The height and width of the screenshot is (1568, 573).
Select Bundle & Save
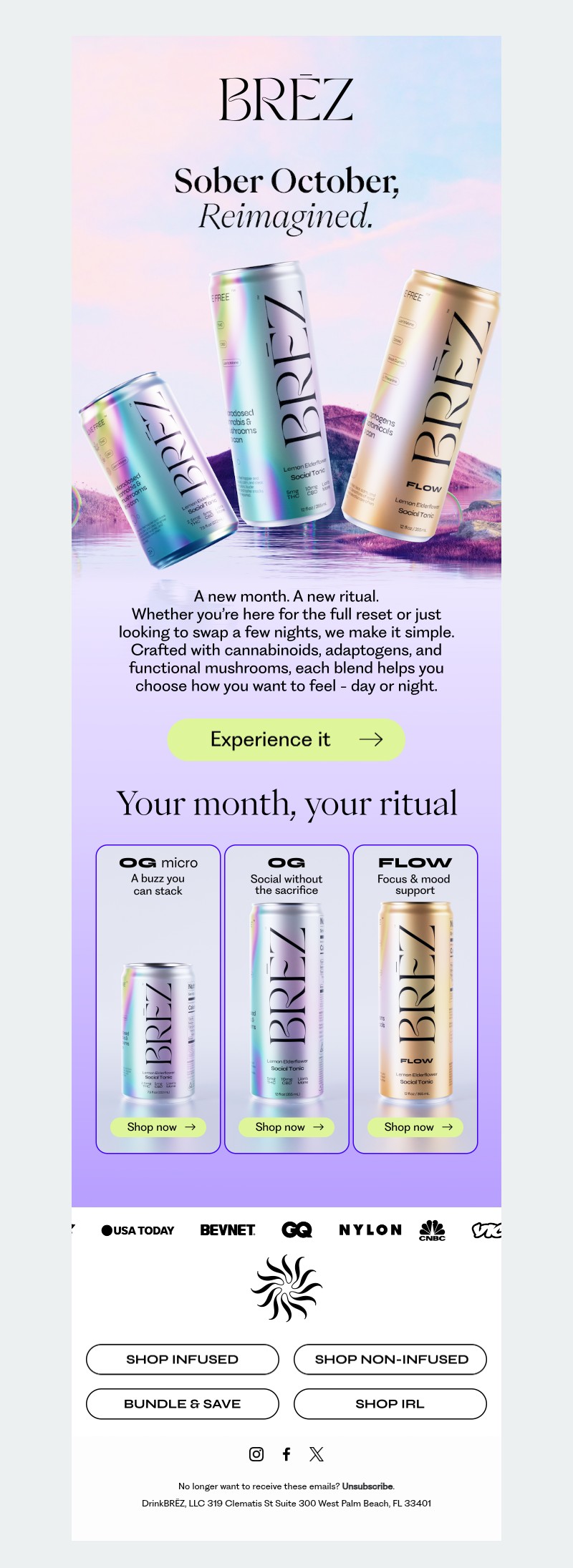click(x=183, y=1403)
